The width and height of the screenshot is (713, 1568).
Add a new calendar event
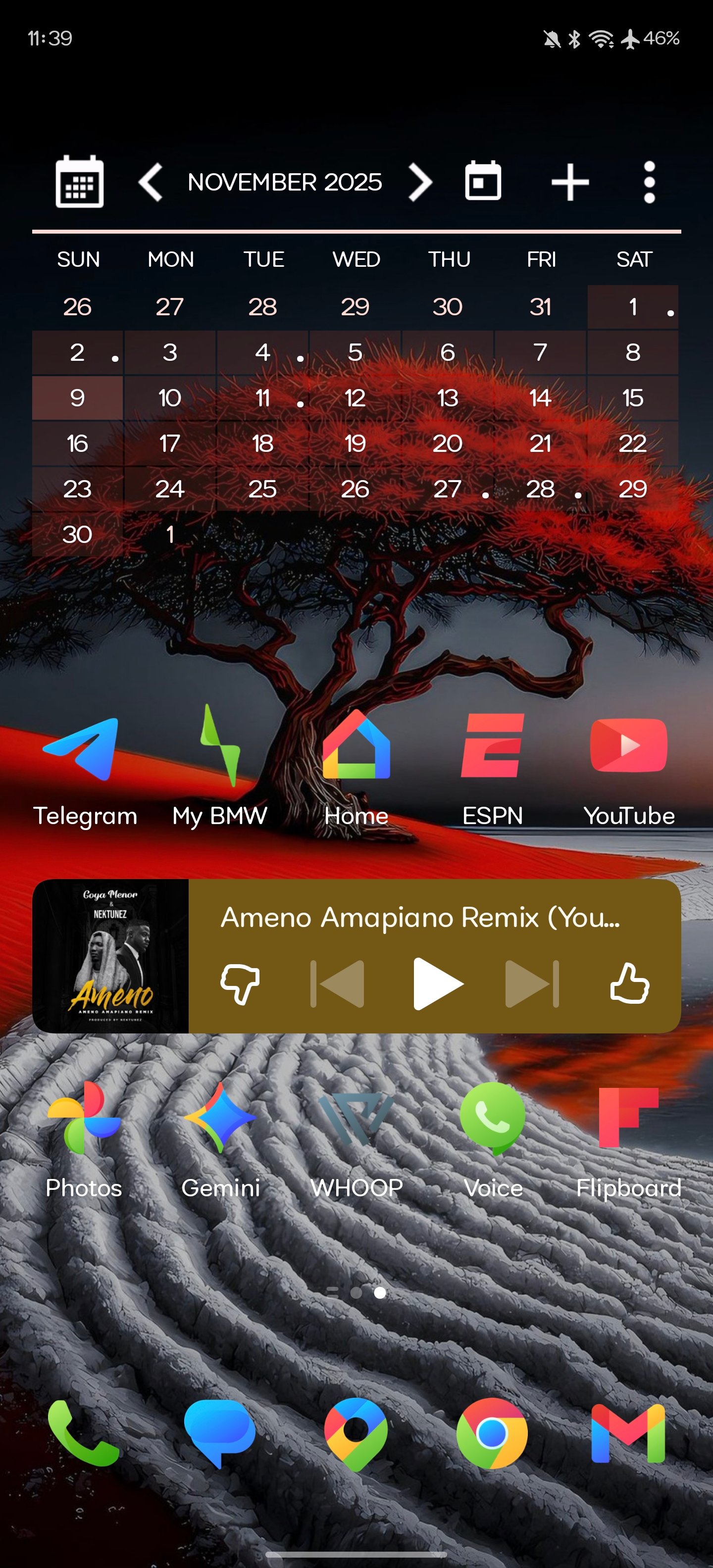pyautogui.click(x=570, y=182)
